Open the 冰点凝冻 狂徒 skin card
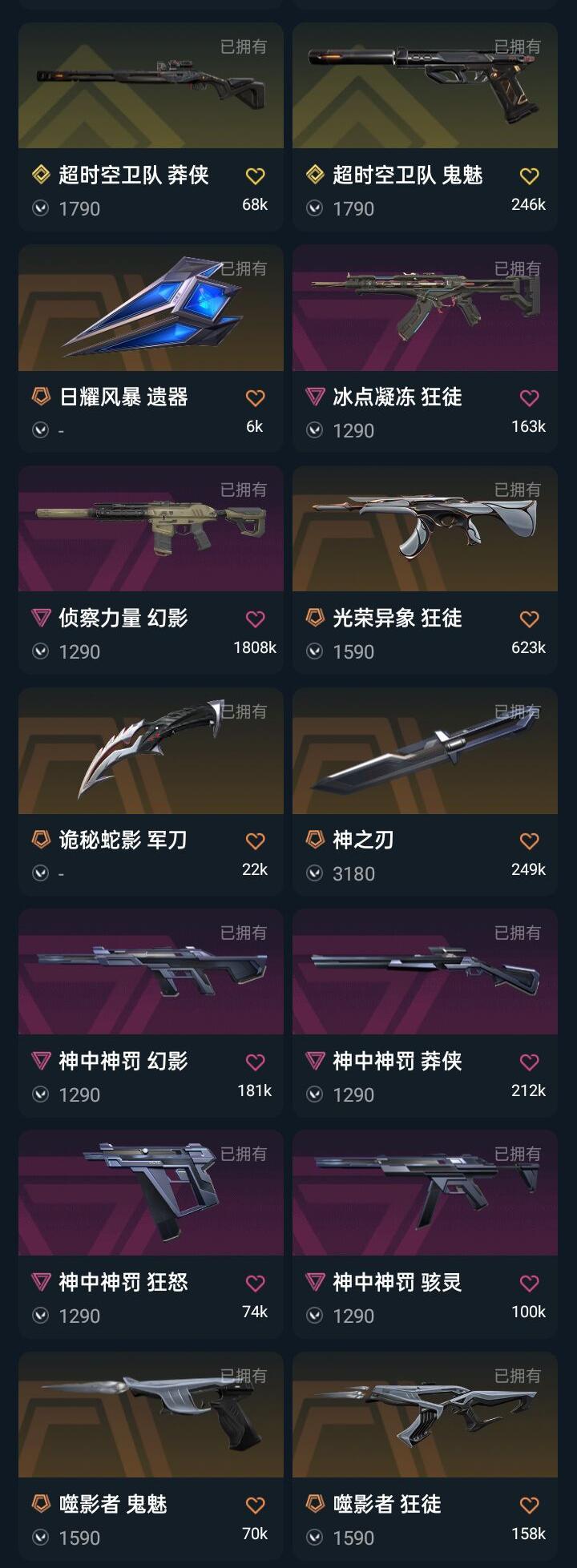577x1568 pixels. coord(425,308)
